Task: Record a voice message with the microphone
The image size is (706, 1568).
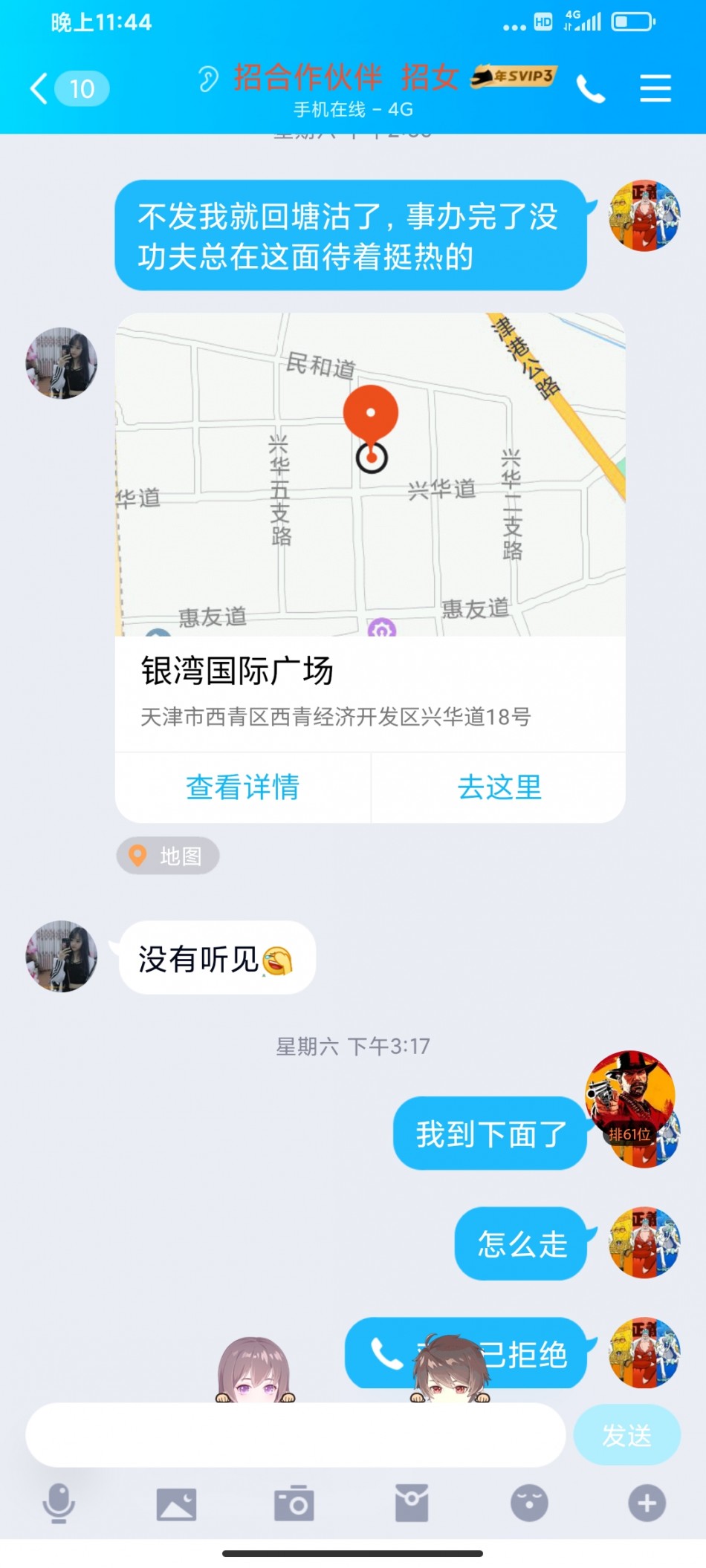Action: [x=59, y=1503]
